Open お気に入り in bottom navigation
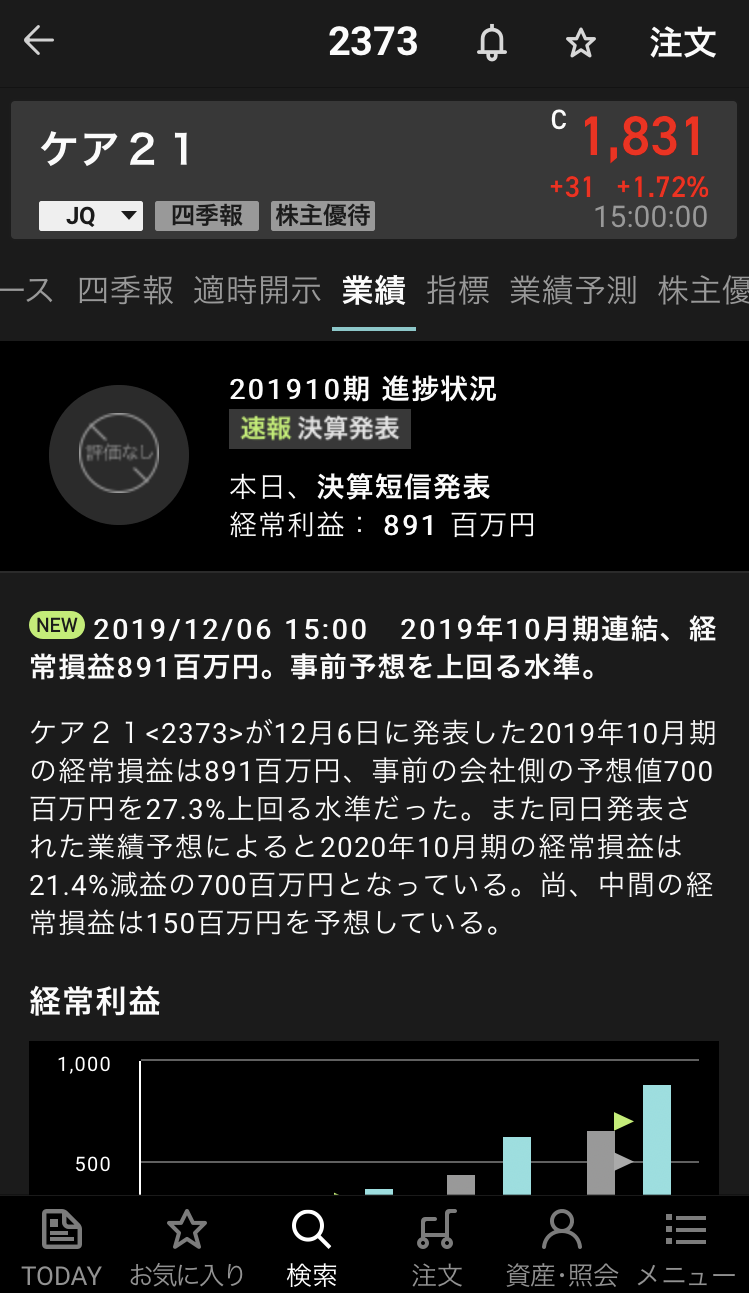The image size is (749, 1293). point(187,1245)
